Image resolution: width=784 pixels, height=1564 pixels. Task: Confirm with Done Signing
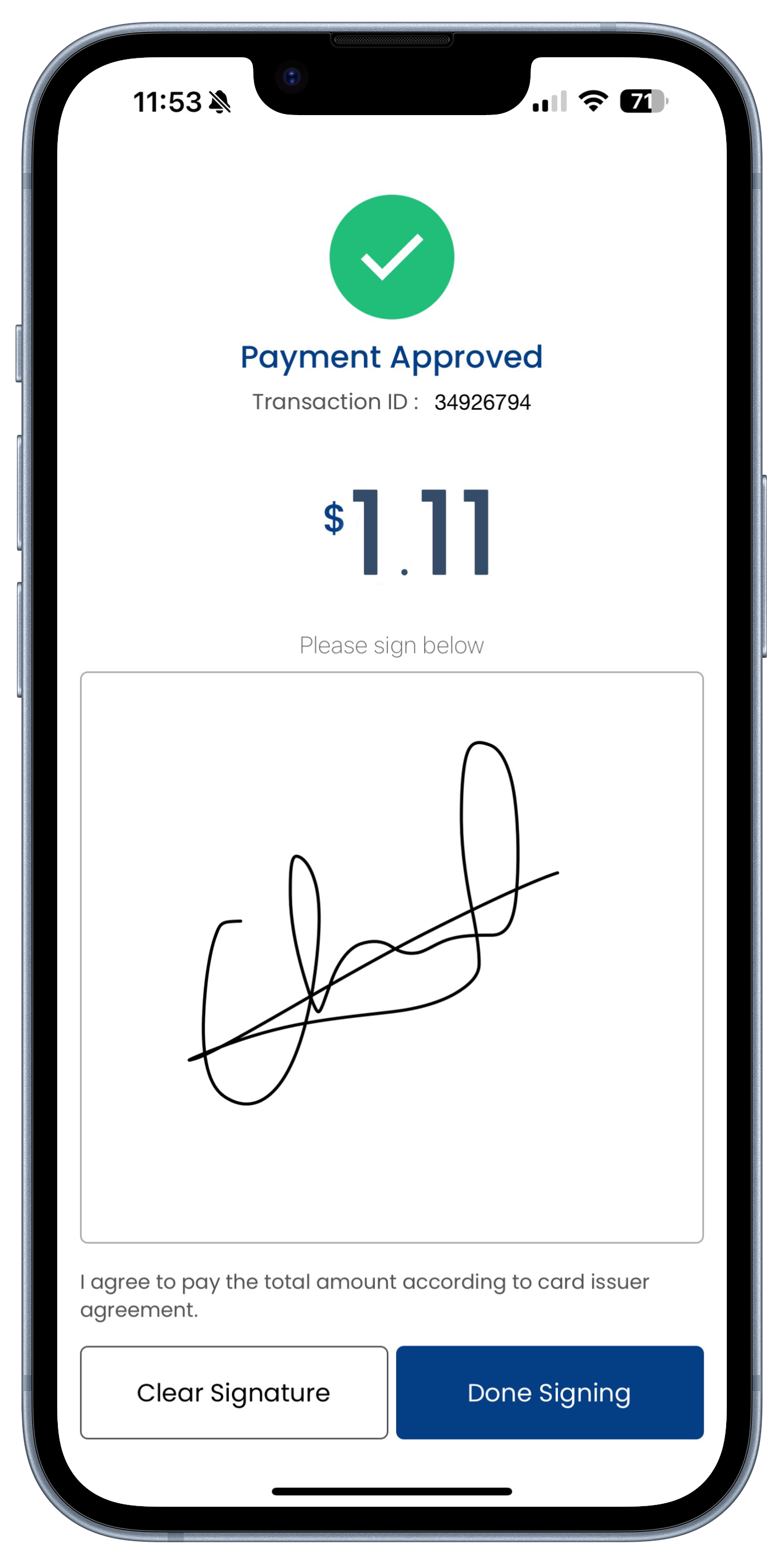pyautogui.click(x=549, y=1392)
